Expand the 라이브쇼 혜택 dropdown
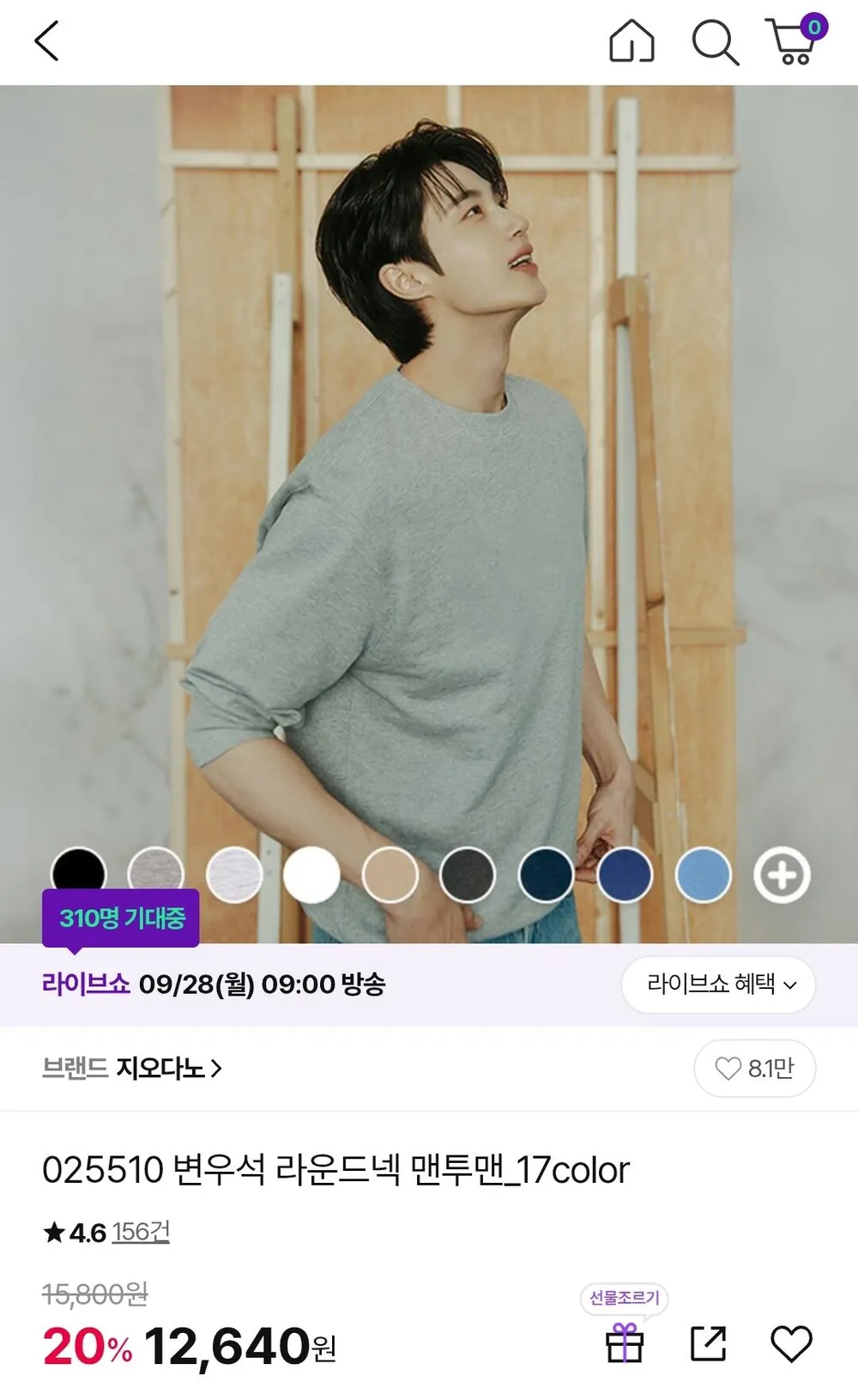Viewport: 858px width, 1400px height. 718,984
